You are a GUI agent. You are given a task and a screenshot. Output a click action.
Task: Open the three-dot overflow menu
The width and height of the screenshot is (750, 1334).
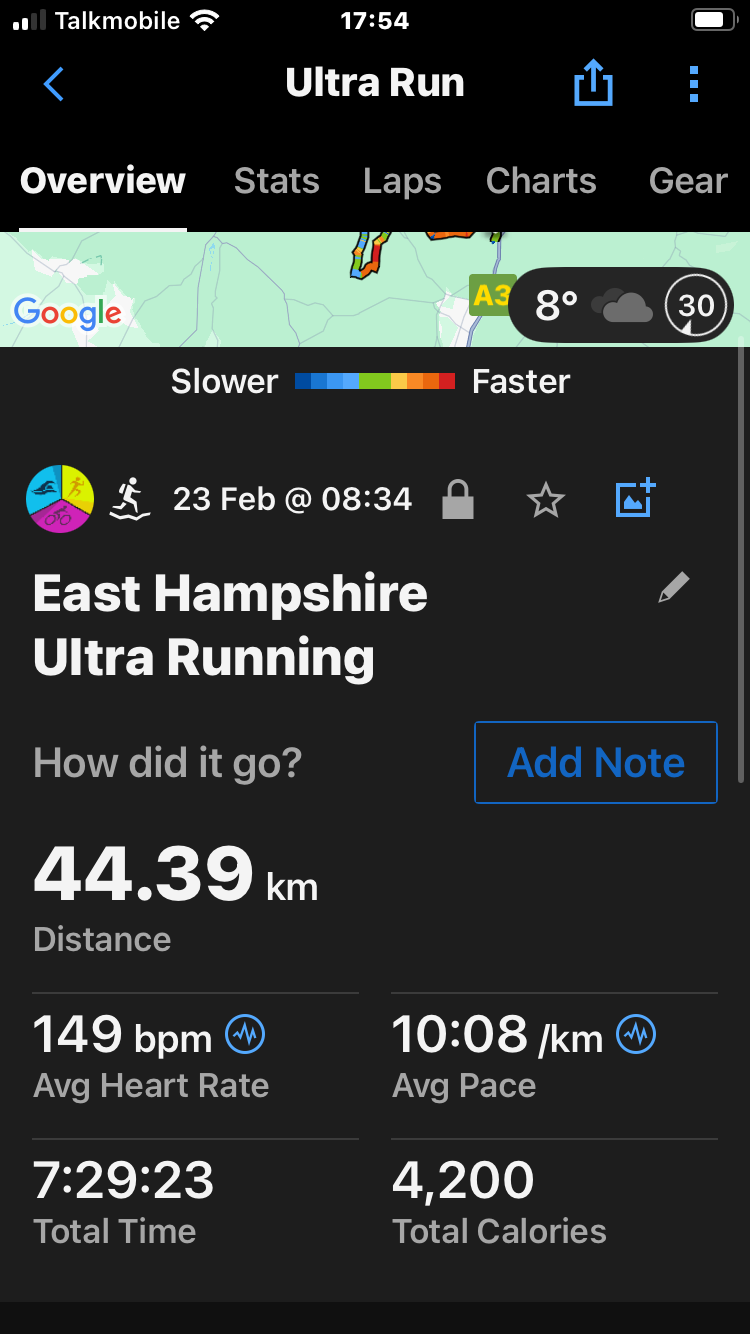[x=693, y=84]
